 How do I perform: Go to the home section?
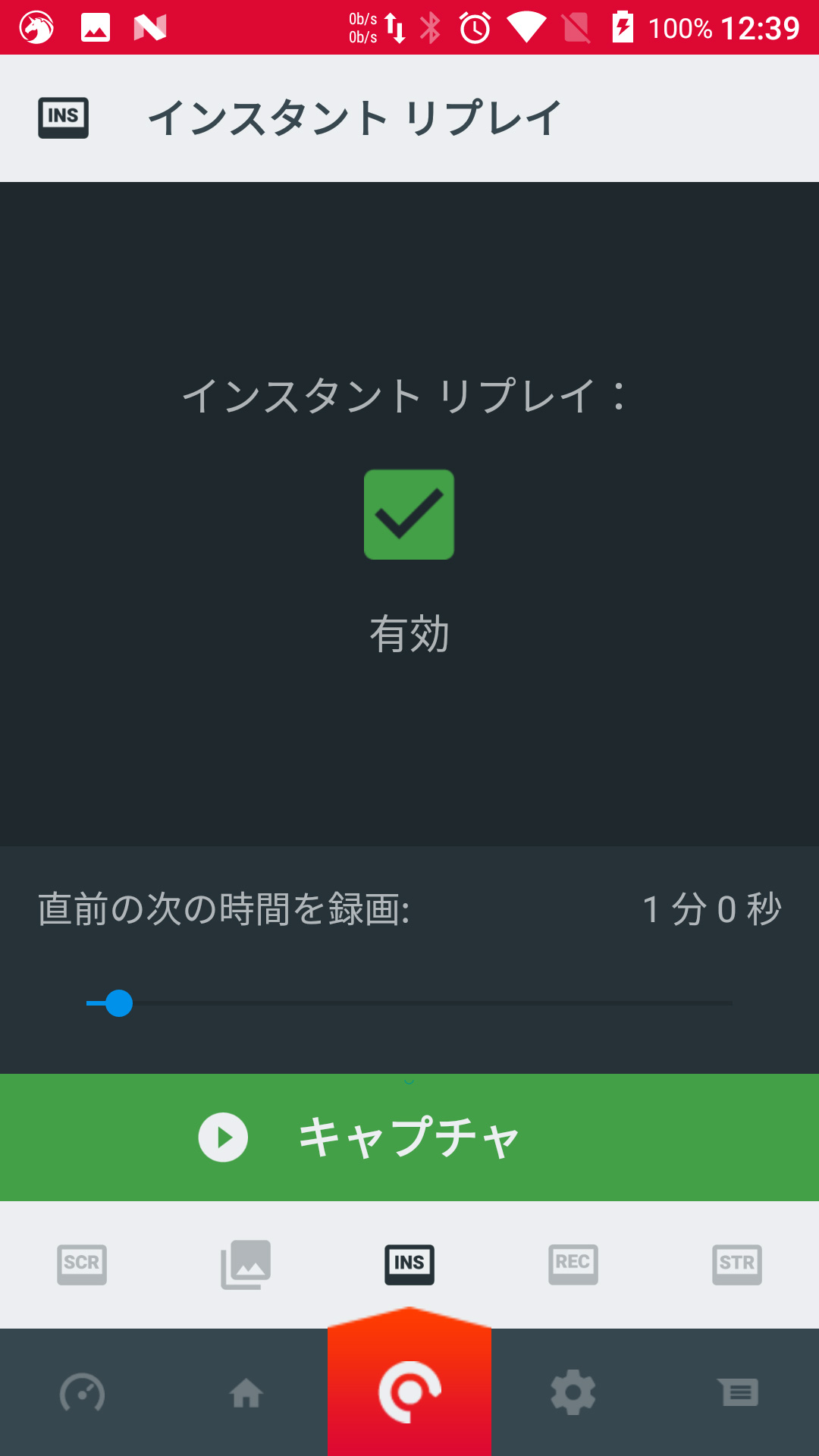(x=246, y=1393)
